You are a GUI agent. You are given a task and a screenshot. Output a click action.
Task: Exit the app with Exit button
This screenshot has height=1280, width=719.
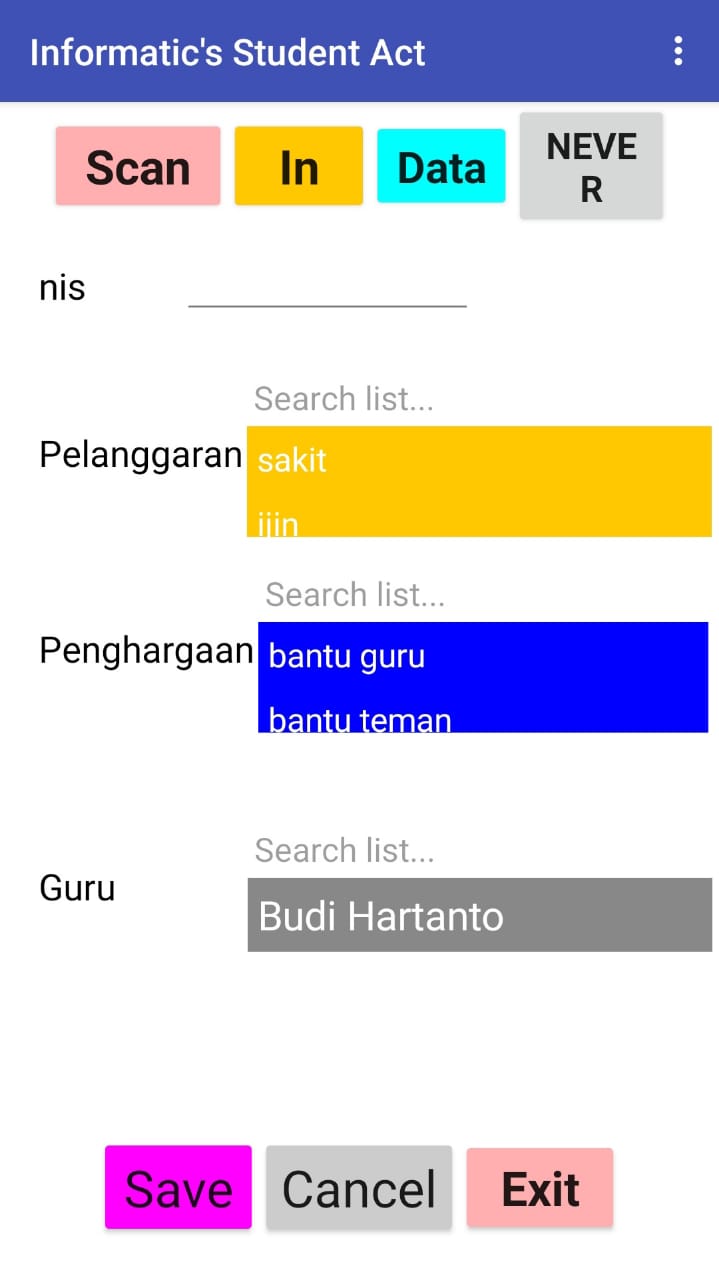(540, 1188)
